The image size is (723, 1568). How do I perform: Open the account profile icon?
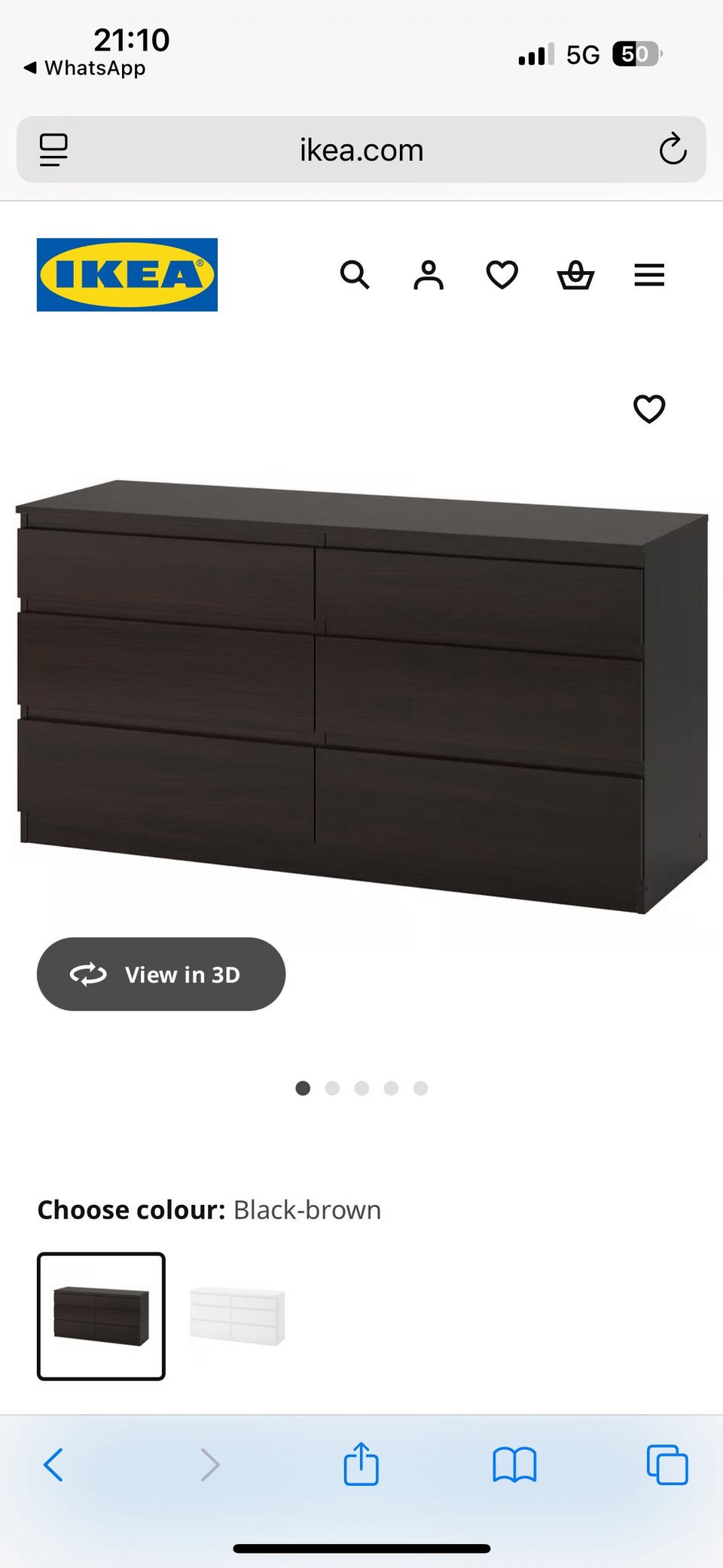point(428,275)
